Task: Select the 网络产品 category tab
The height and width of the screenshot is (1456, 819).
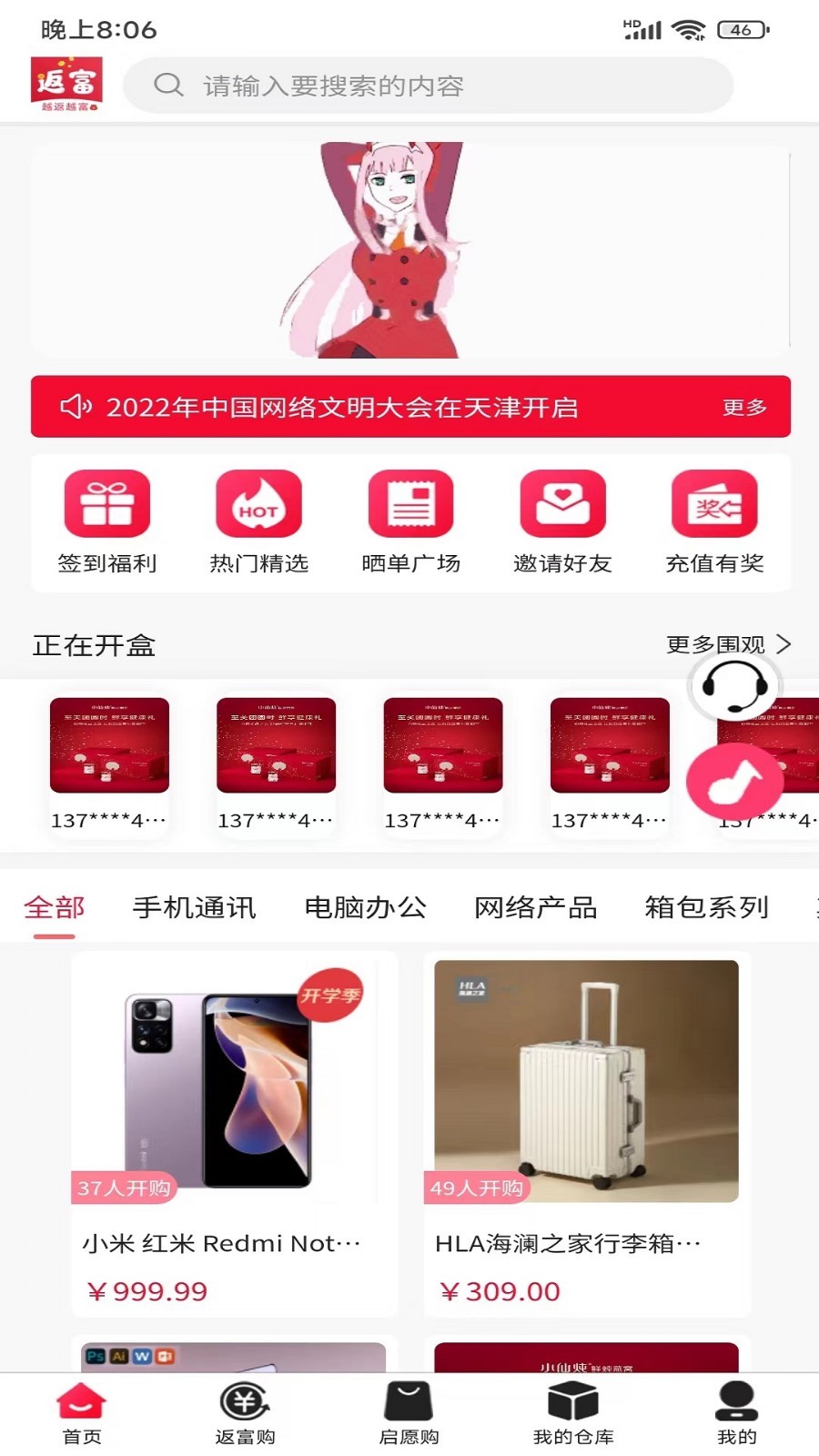Action: point(536,907)
